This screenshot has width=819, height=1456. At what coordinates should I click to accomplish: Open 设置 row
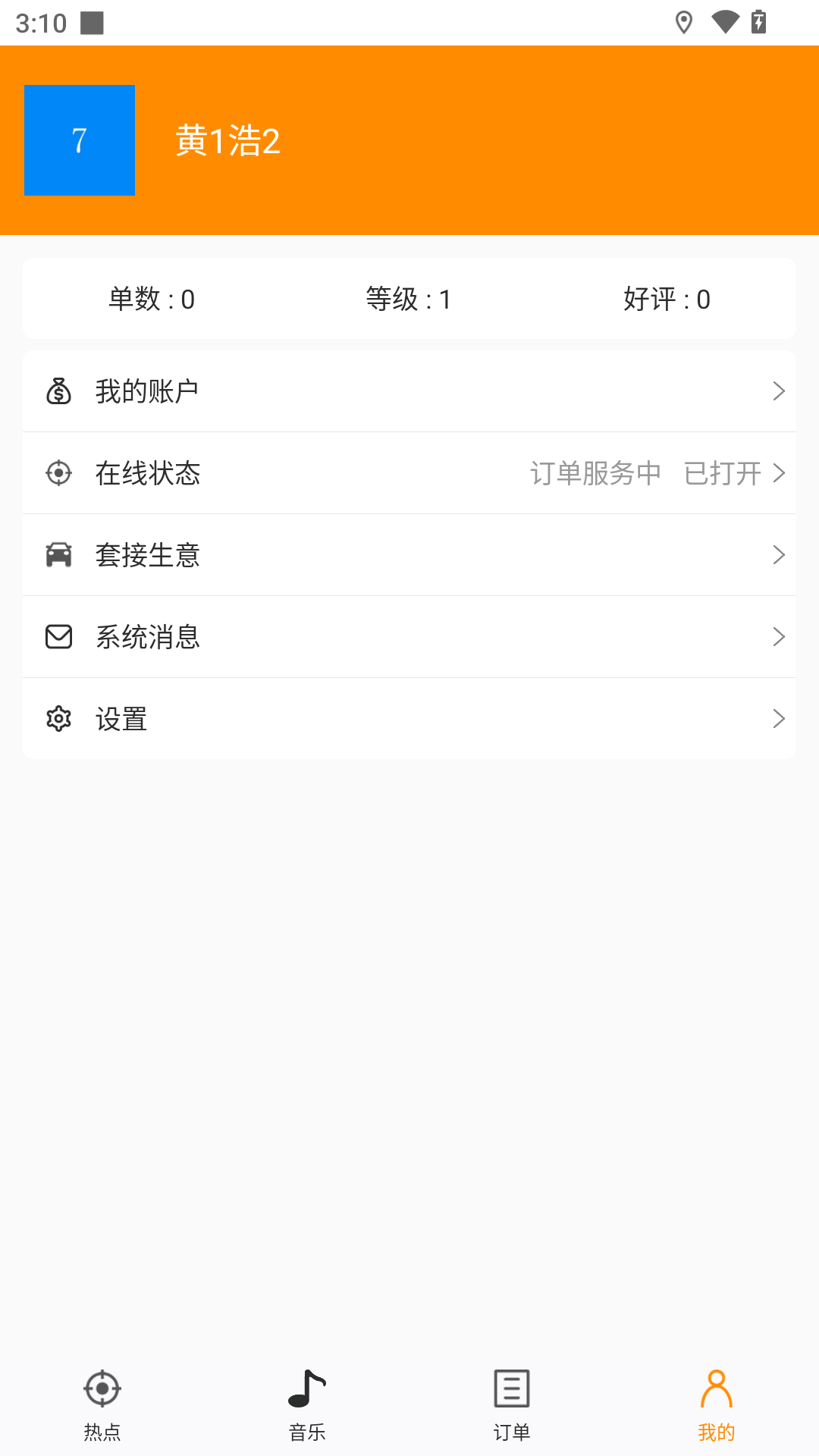(x=409, y=719)
